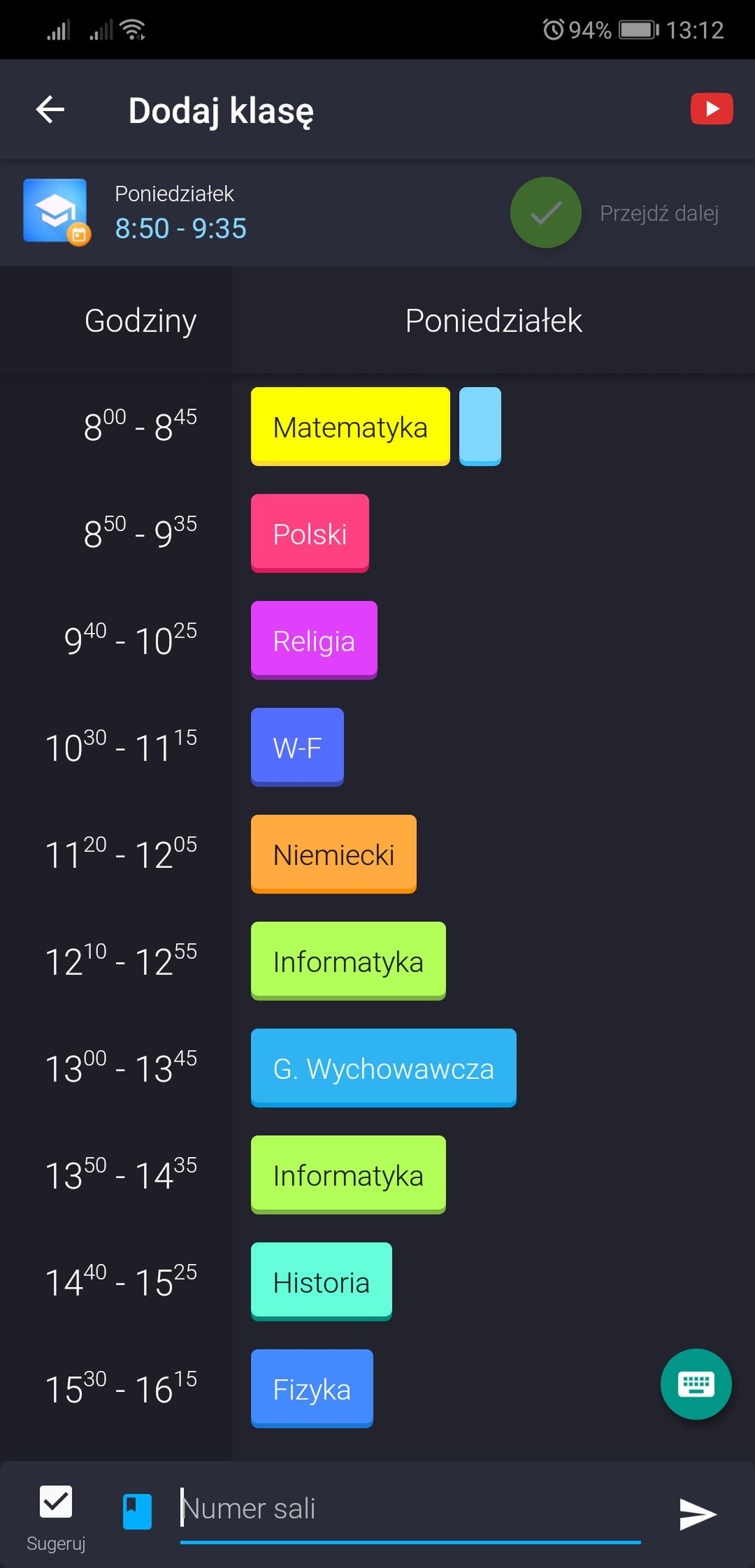Select the Matematyka class chip
The width and height of the screenshot is (755, 1568).
[350, 426]
